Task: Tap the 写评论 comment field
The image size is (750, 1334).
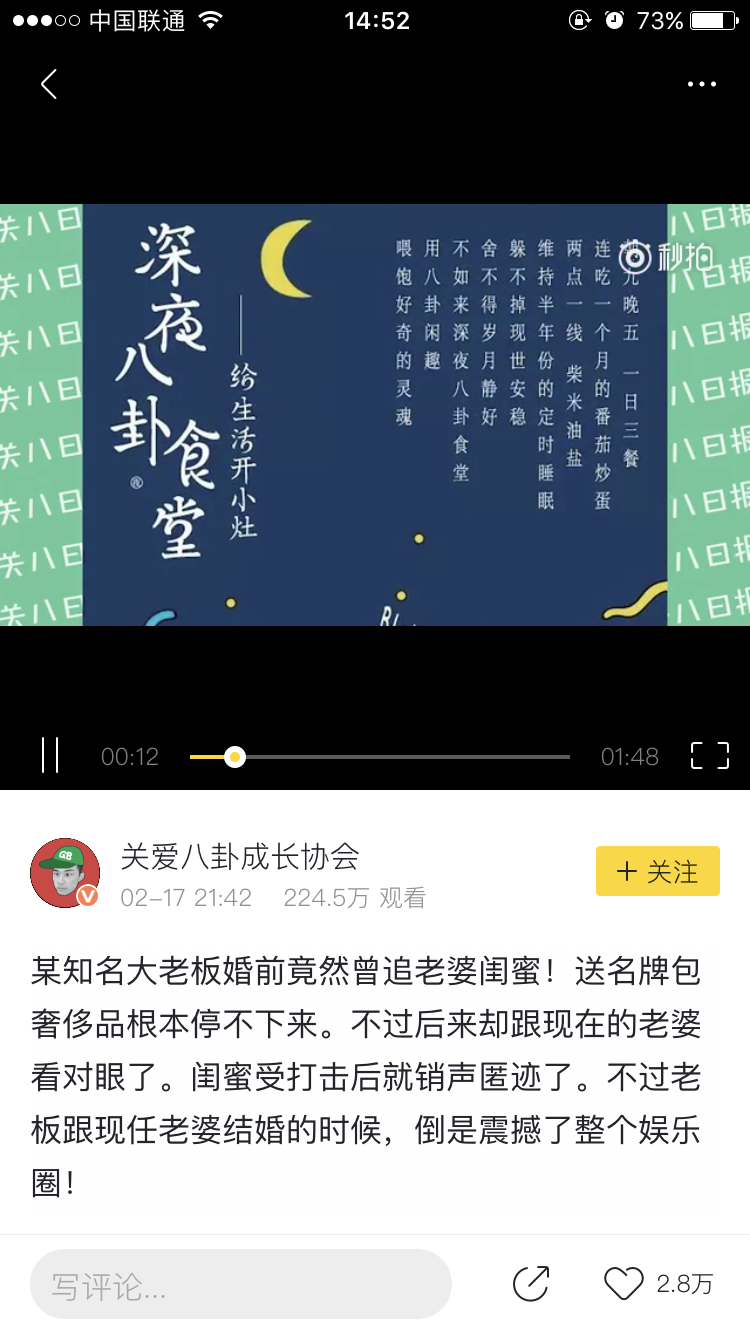Action: [x=240, y=1284]
